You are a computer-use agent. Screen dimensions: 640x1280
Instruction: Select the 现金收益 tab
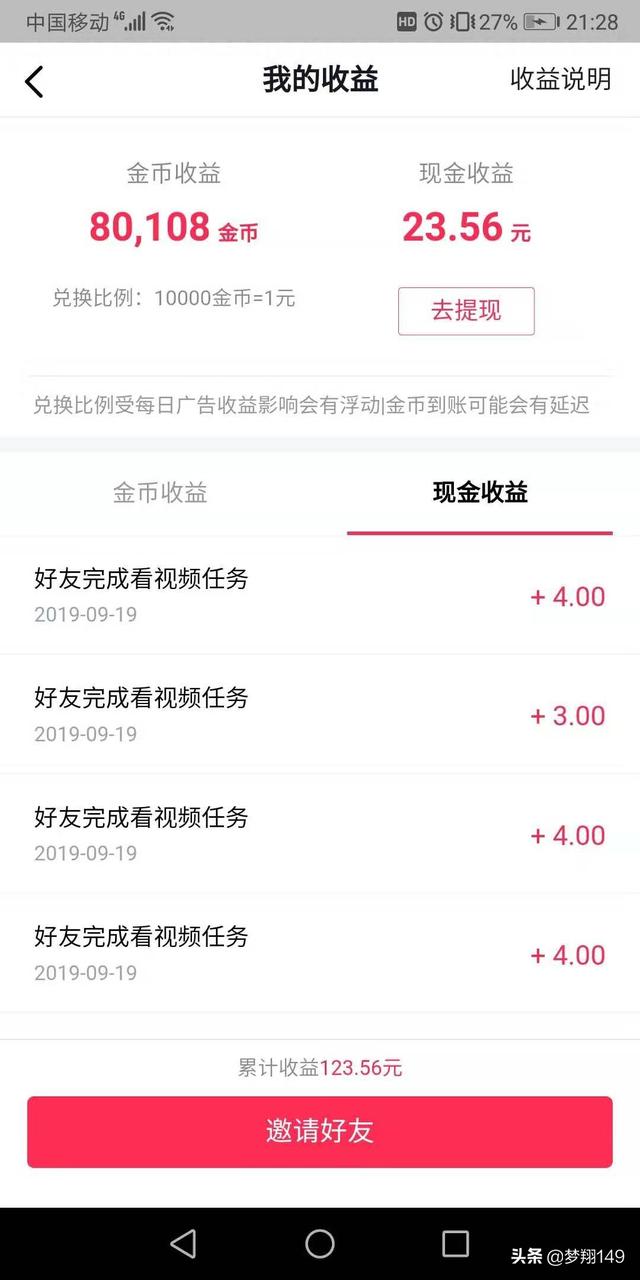pos(480,492)
